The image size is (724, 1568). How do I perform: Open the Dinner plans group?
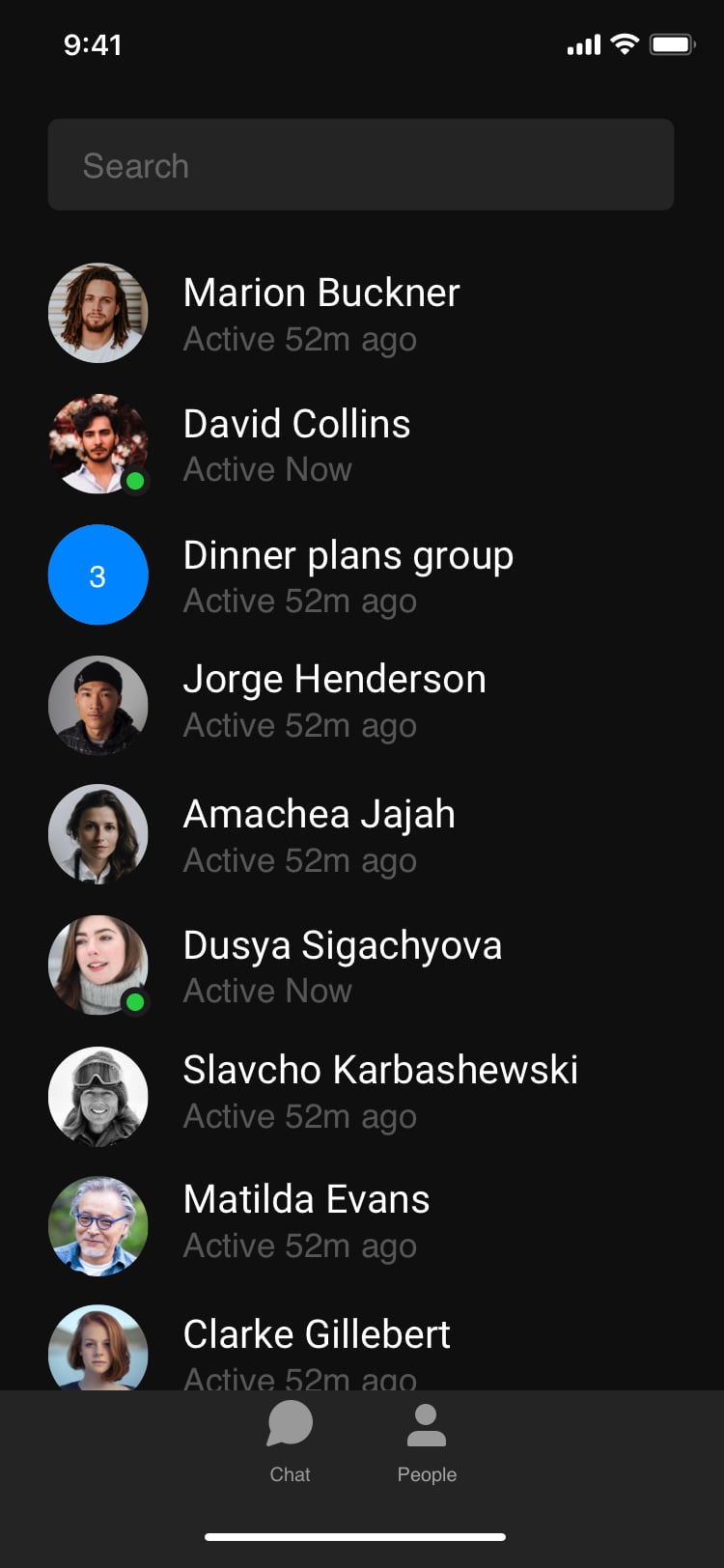[x=361, y=575]
